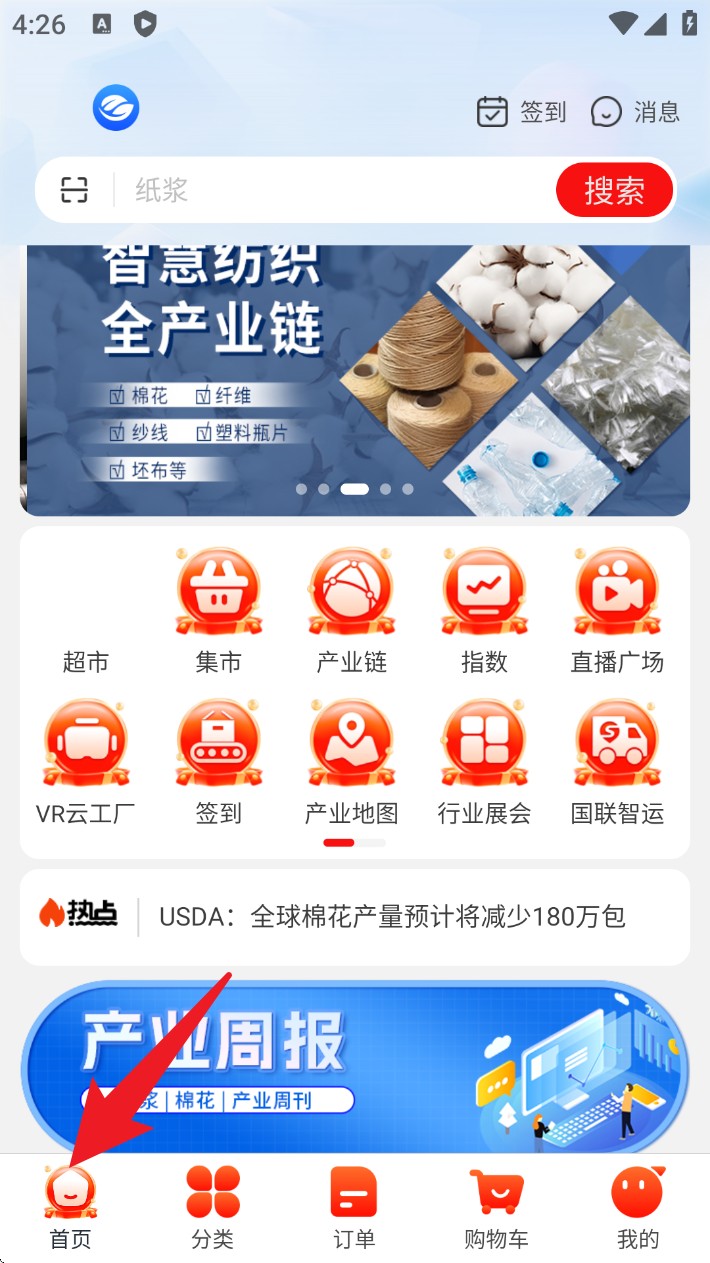Open the 指数 shortcut
The height and width of the screenshot is (1263, 710).
[484, 610]
